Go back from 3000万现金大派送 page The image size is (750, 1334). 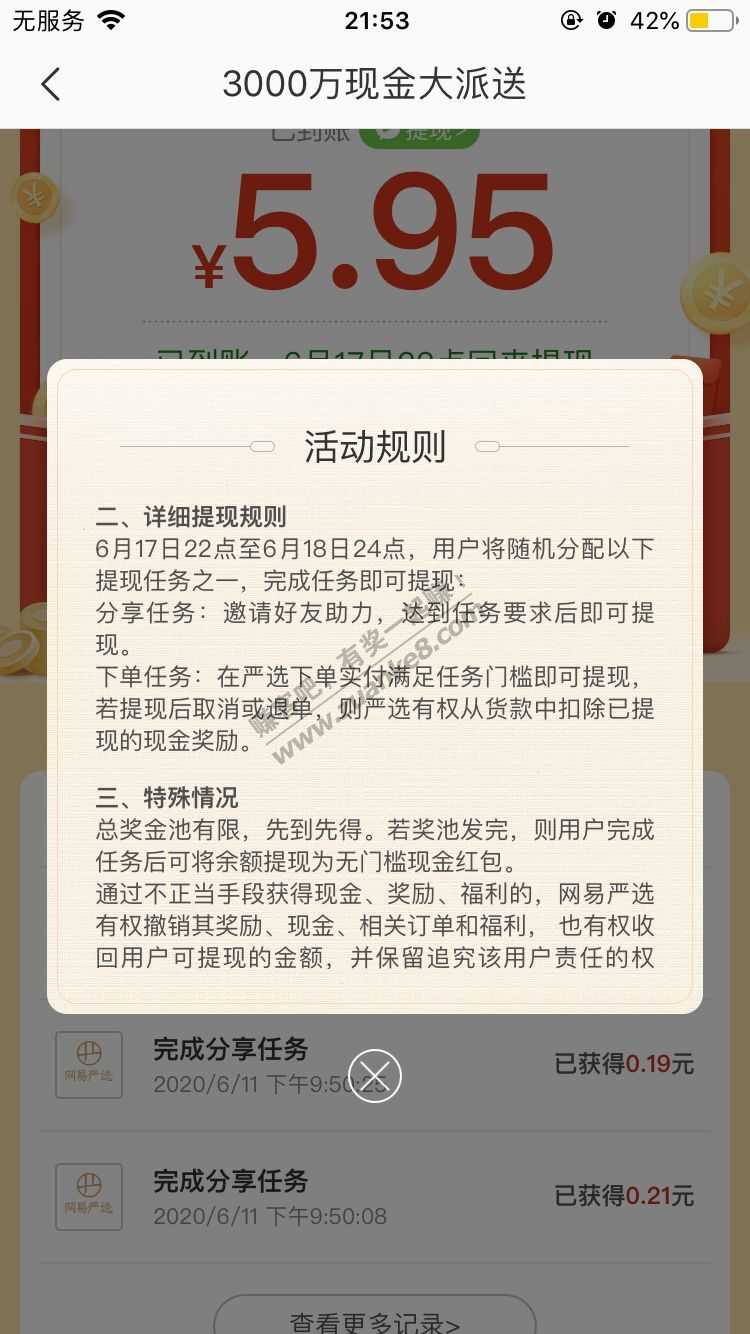51,85
